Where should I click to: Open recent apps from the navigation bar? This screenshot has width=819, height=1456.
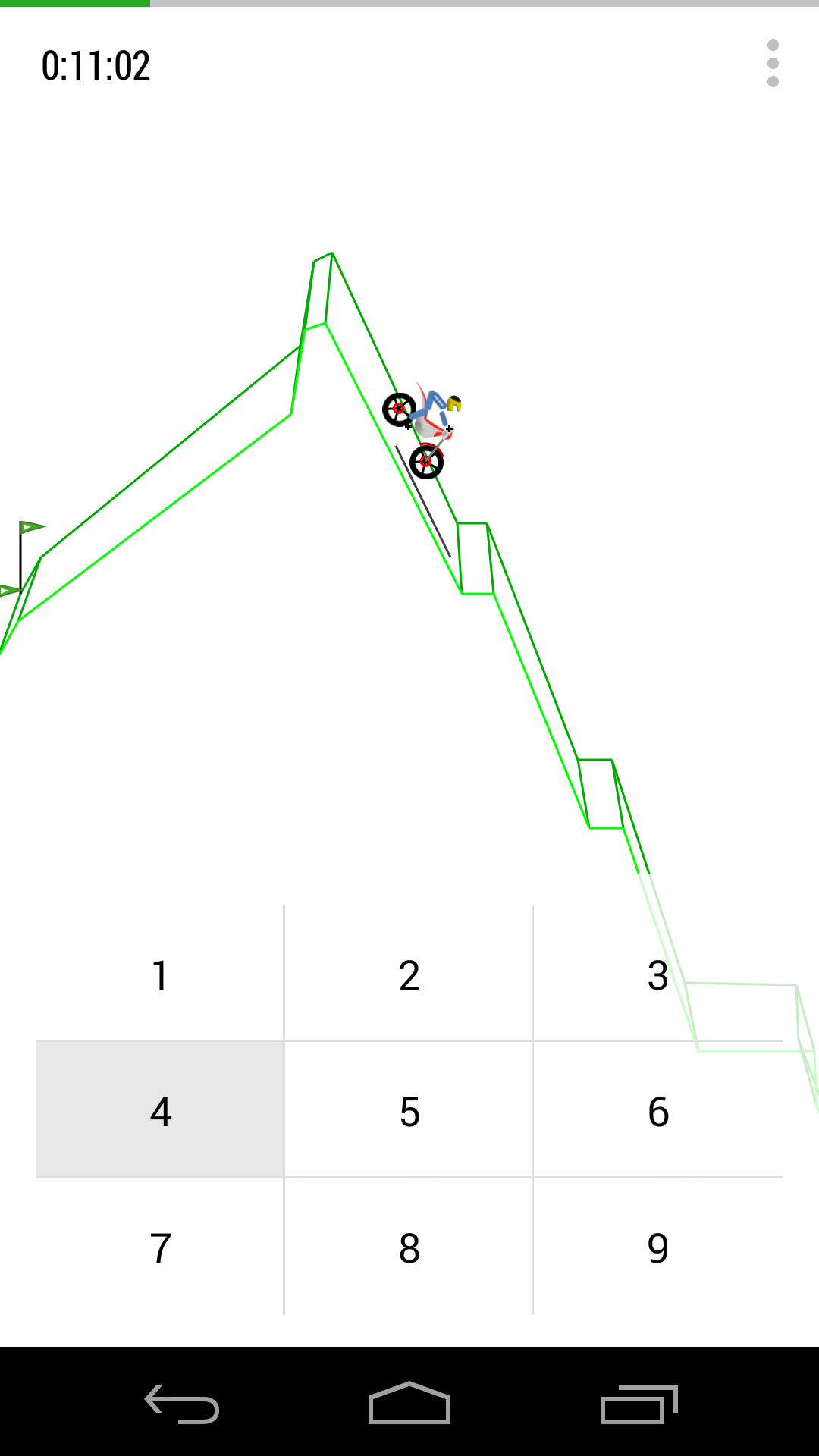coord(639,1404)
